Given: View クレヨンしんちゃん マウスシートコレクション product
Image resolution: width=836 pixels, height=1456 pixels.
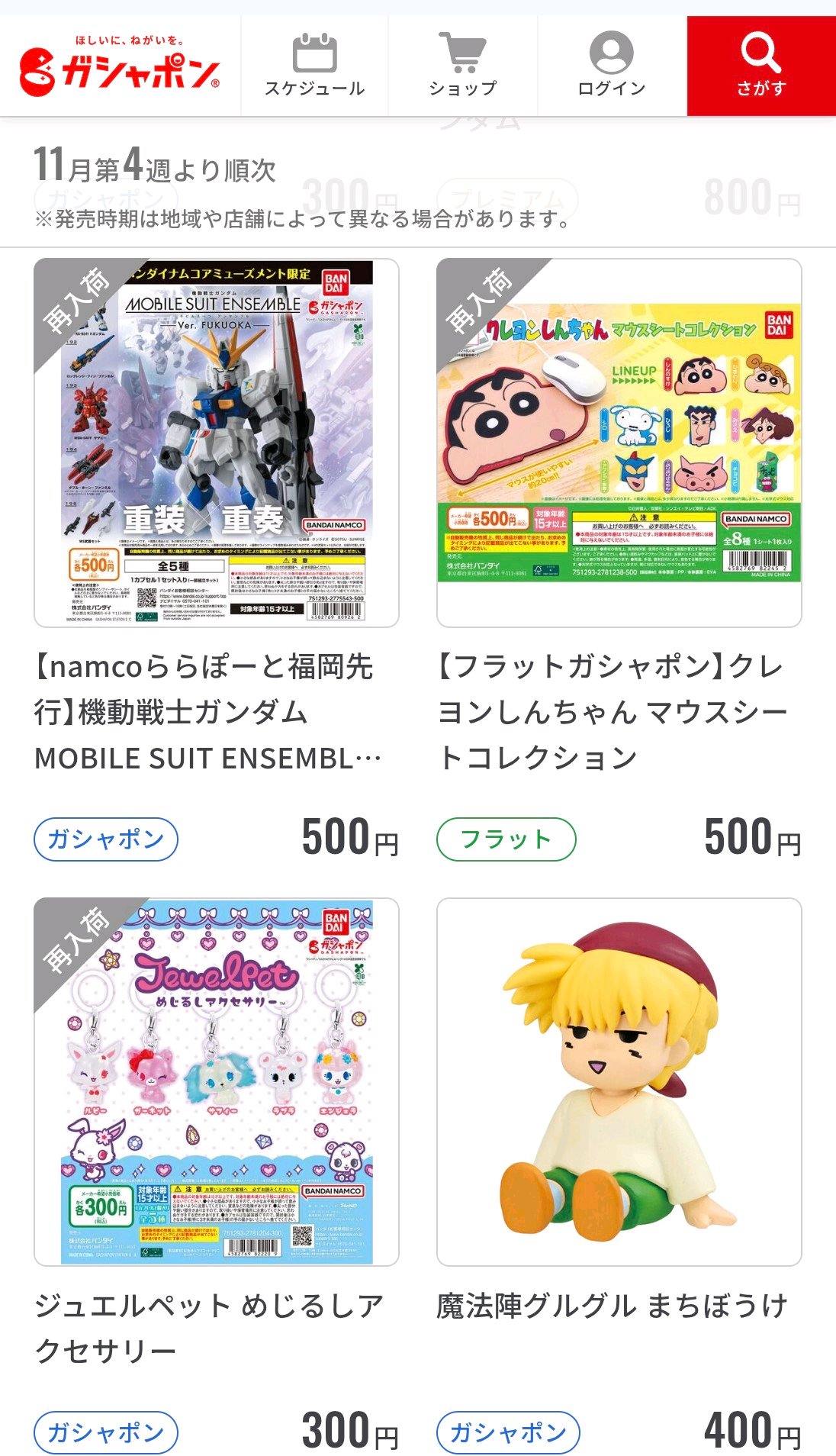Looking at the screenshot, I should (619, 443).
